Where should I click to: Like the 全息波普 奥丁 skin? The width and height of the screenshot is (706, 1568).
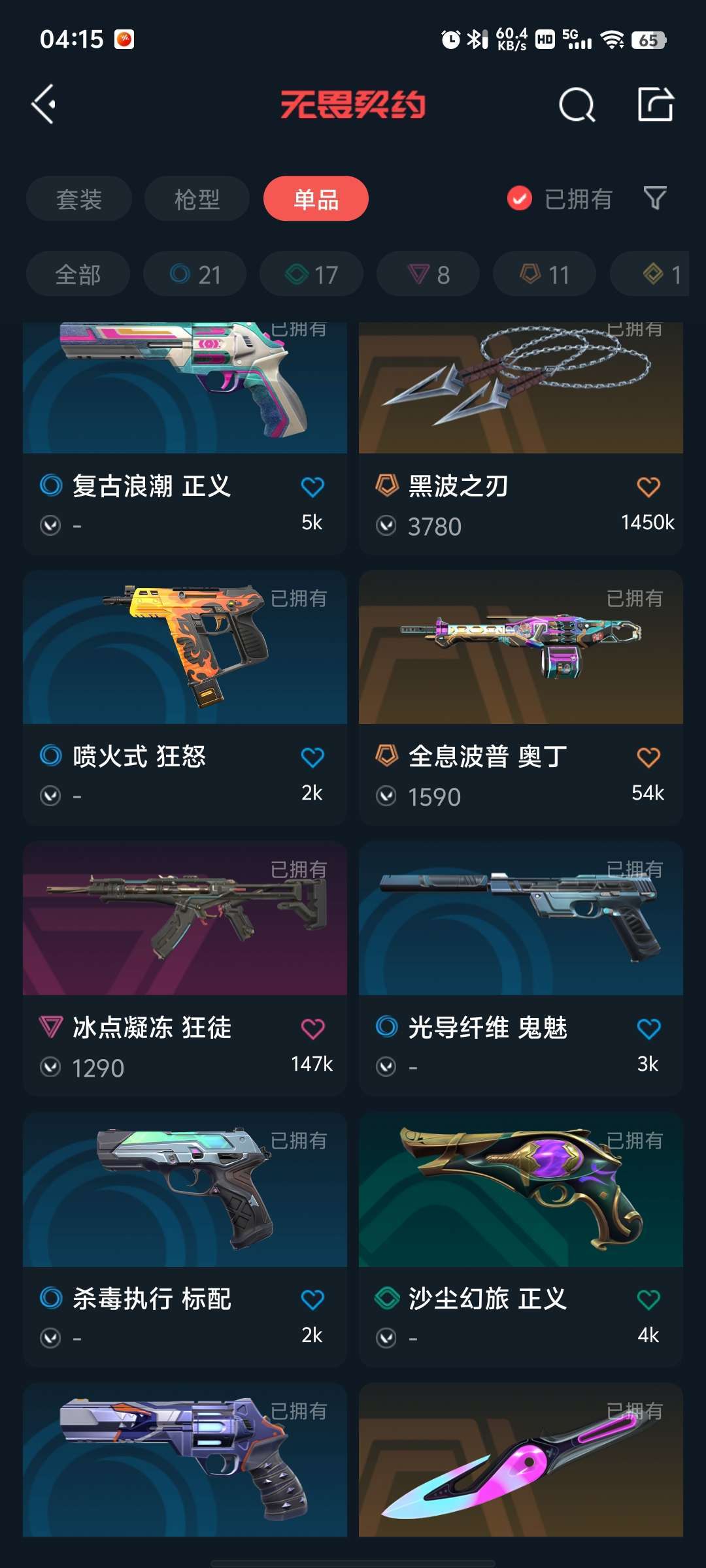coord(648,757)
